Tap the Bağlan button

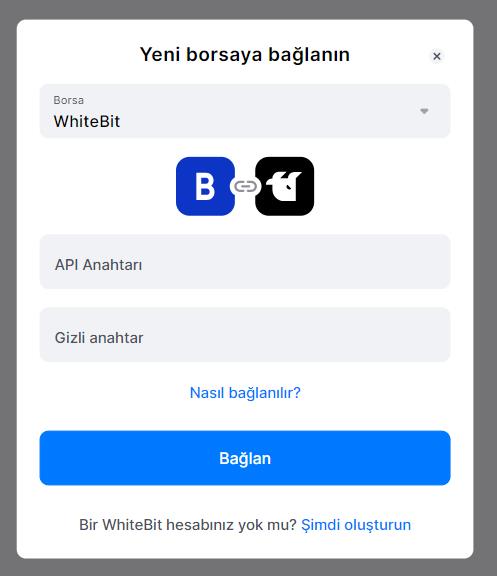pyautogui.click(x=245, y=458)
